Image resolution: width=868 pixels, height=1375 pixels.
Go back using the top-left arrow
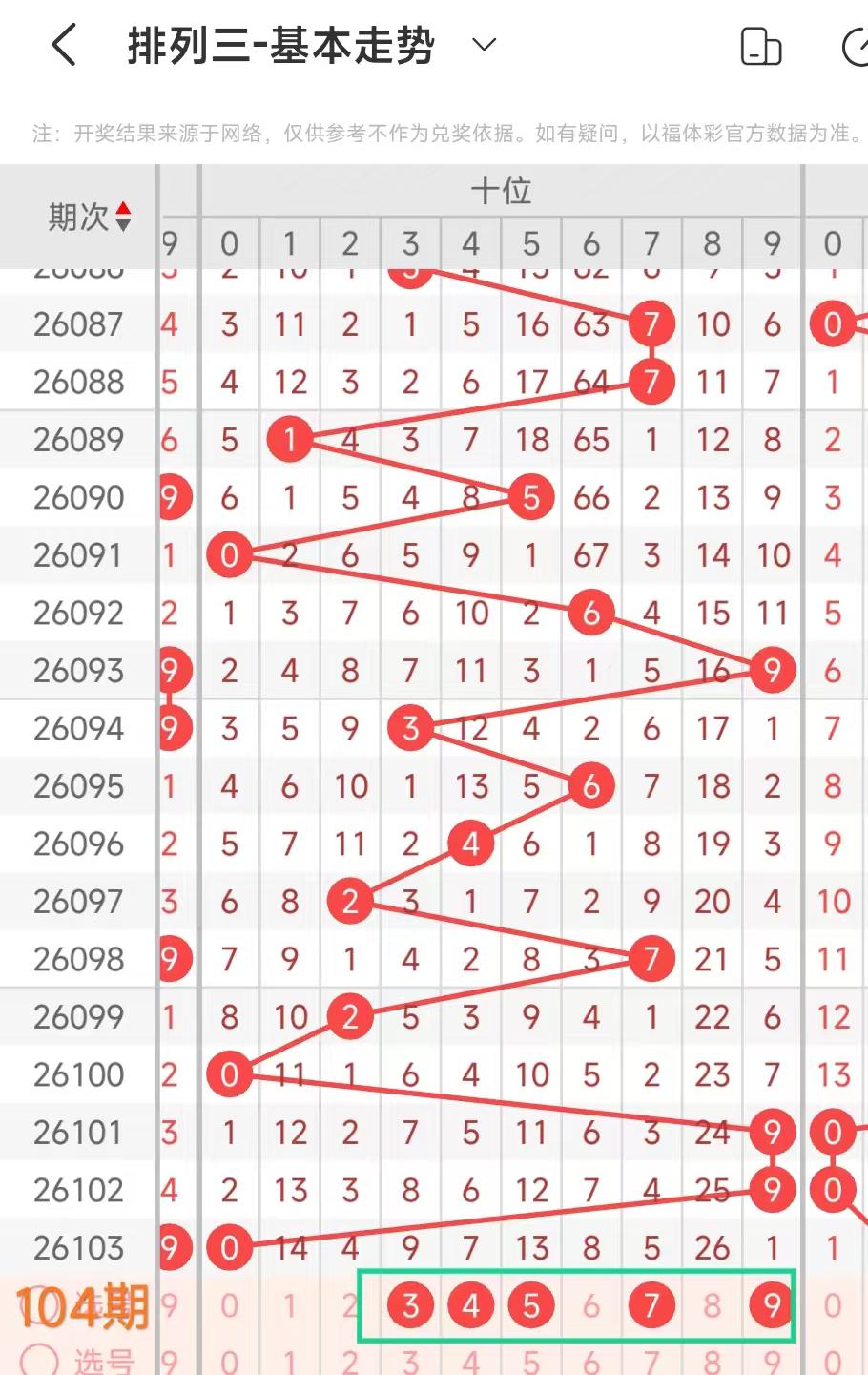pos(64,45)
